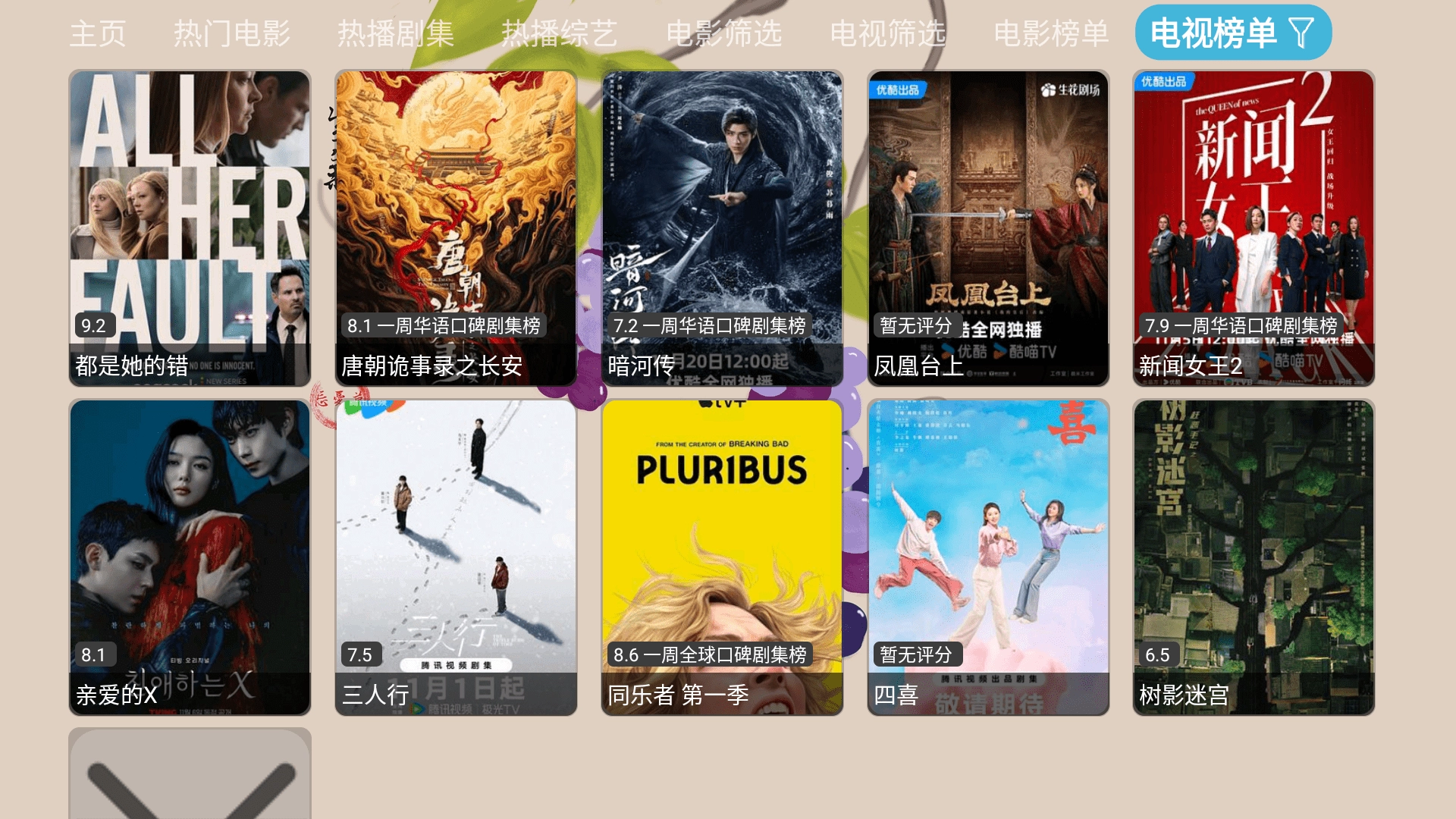This screenshot has height=819, width=1456.
Task: Switch to 电影筛选 tab
Action: click(723, 33)
